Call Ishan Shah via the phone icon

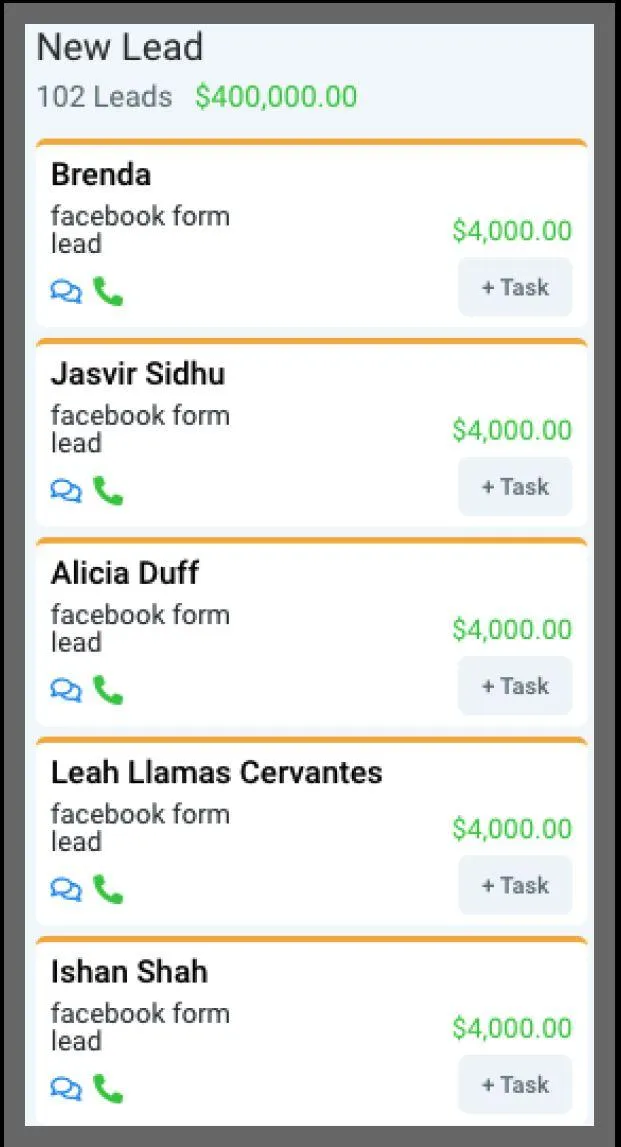click(108, 1088)
